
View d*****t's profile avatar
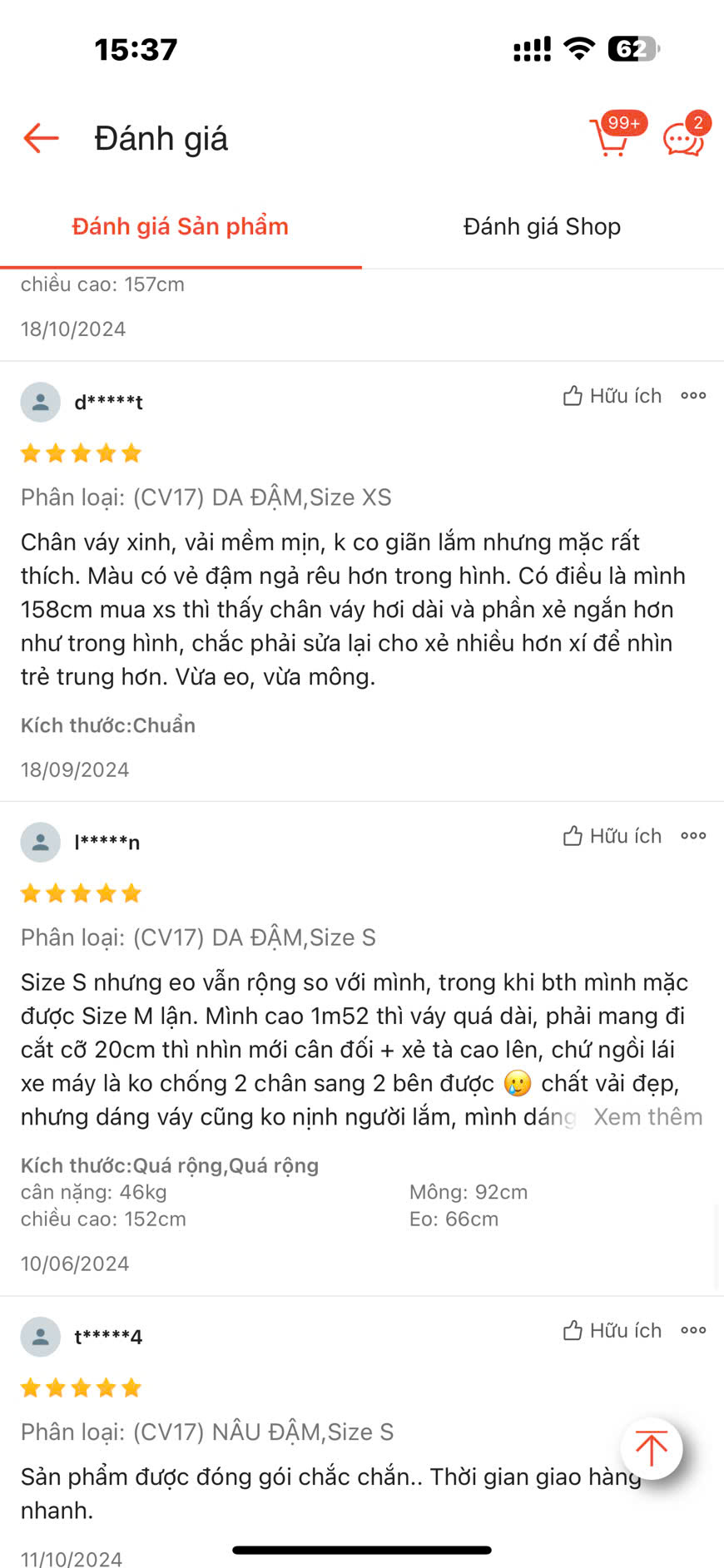(x=40, y=403)
